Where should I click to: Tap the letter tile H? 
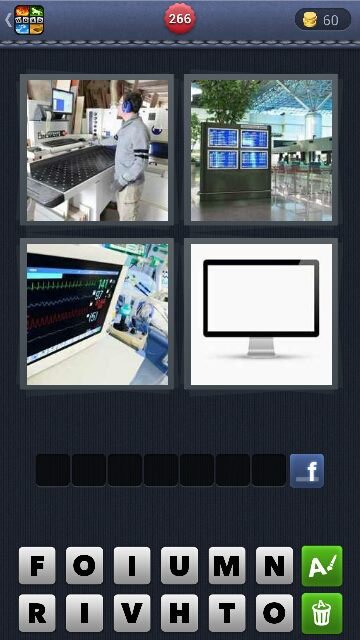click(180, 613)
